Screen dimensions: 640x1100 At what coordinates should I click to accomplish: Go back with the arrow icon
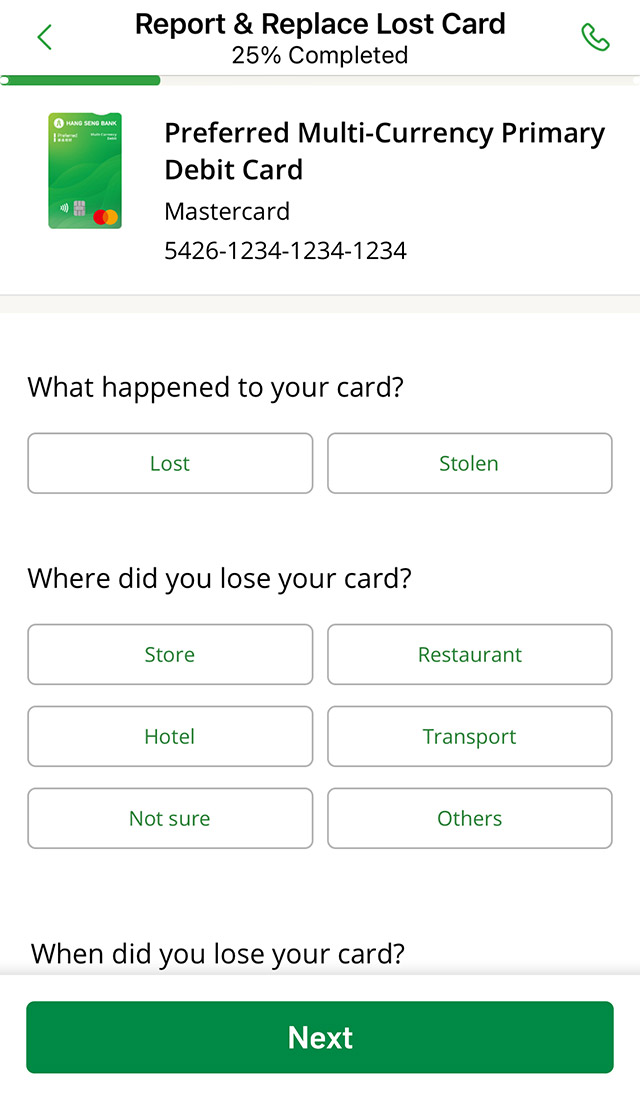(x=44, y=38)
